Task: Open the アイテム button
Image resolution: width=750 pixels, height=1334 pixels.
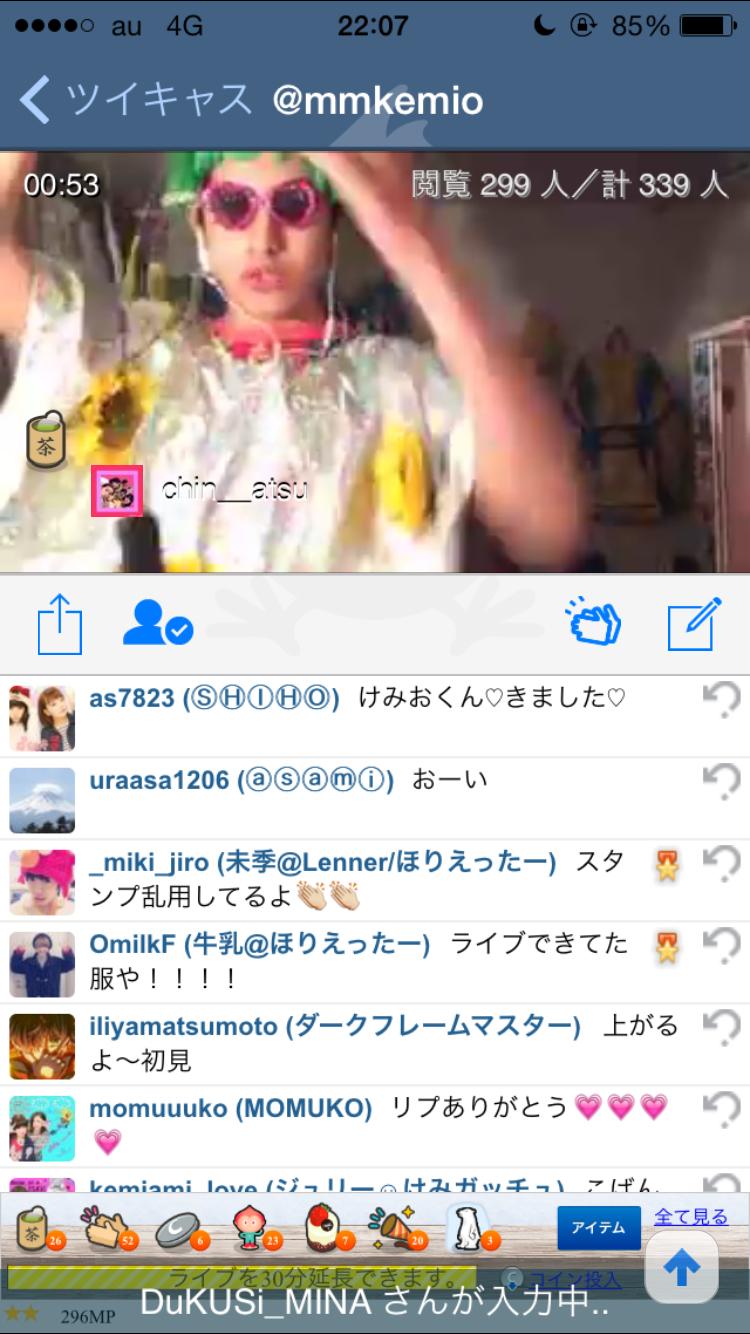Action: click(x=598, y=1227)
